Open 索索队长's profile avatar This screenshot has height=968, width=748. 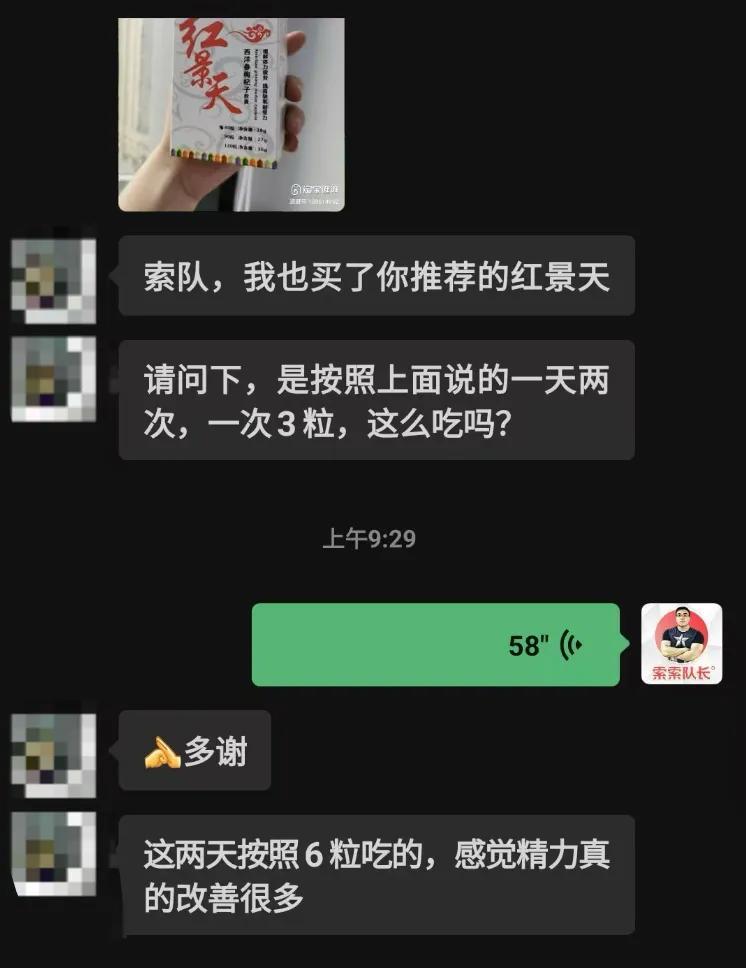[681, 644]
